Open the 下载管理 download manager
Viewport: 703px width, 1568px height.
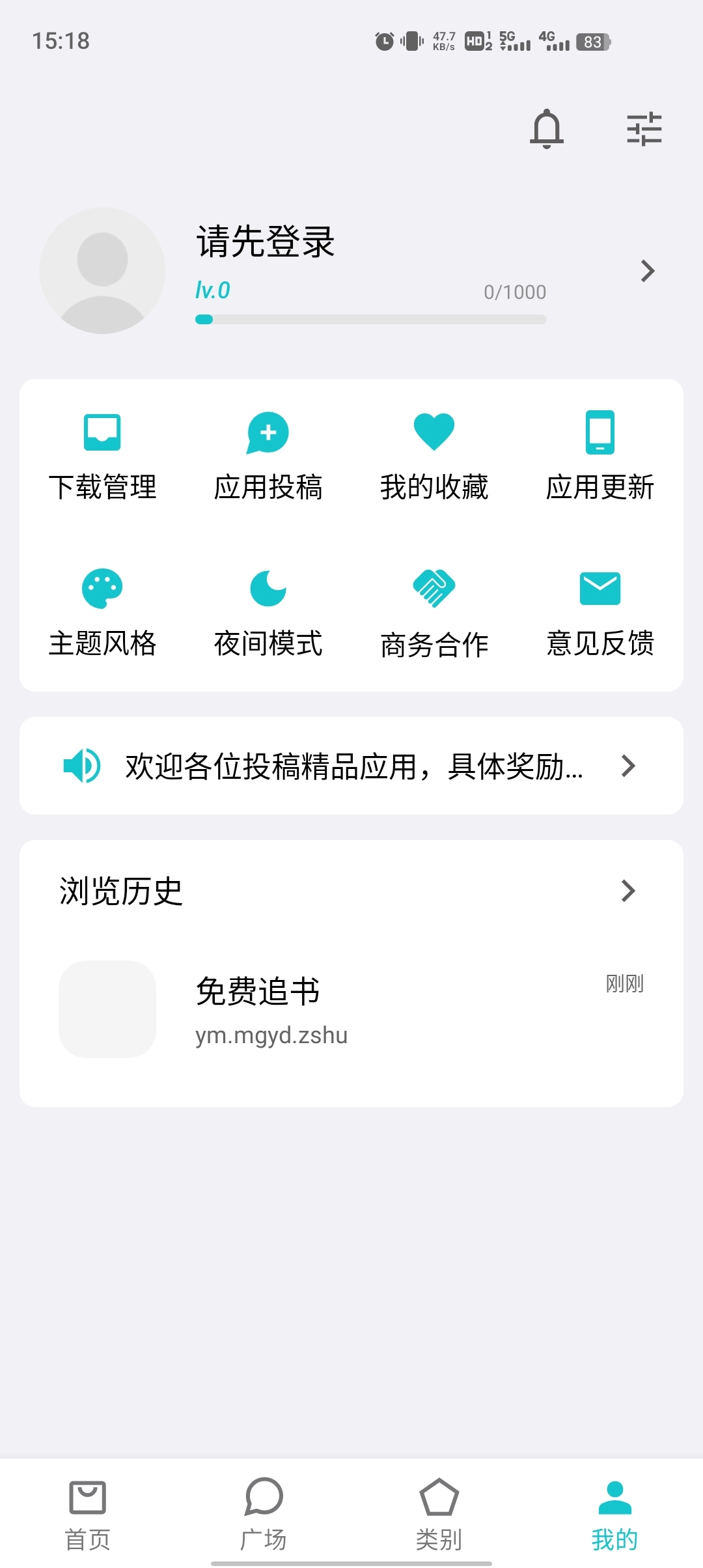(103, 456)
